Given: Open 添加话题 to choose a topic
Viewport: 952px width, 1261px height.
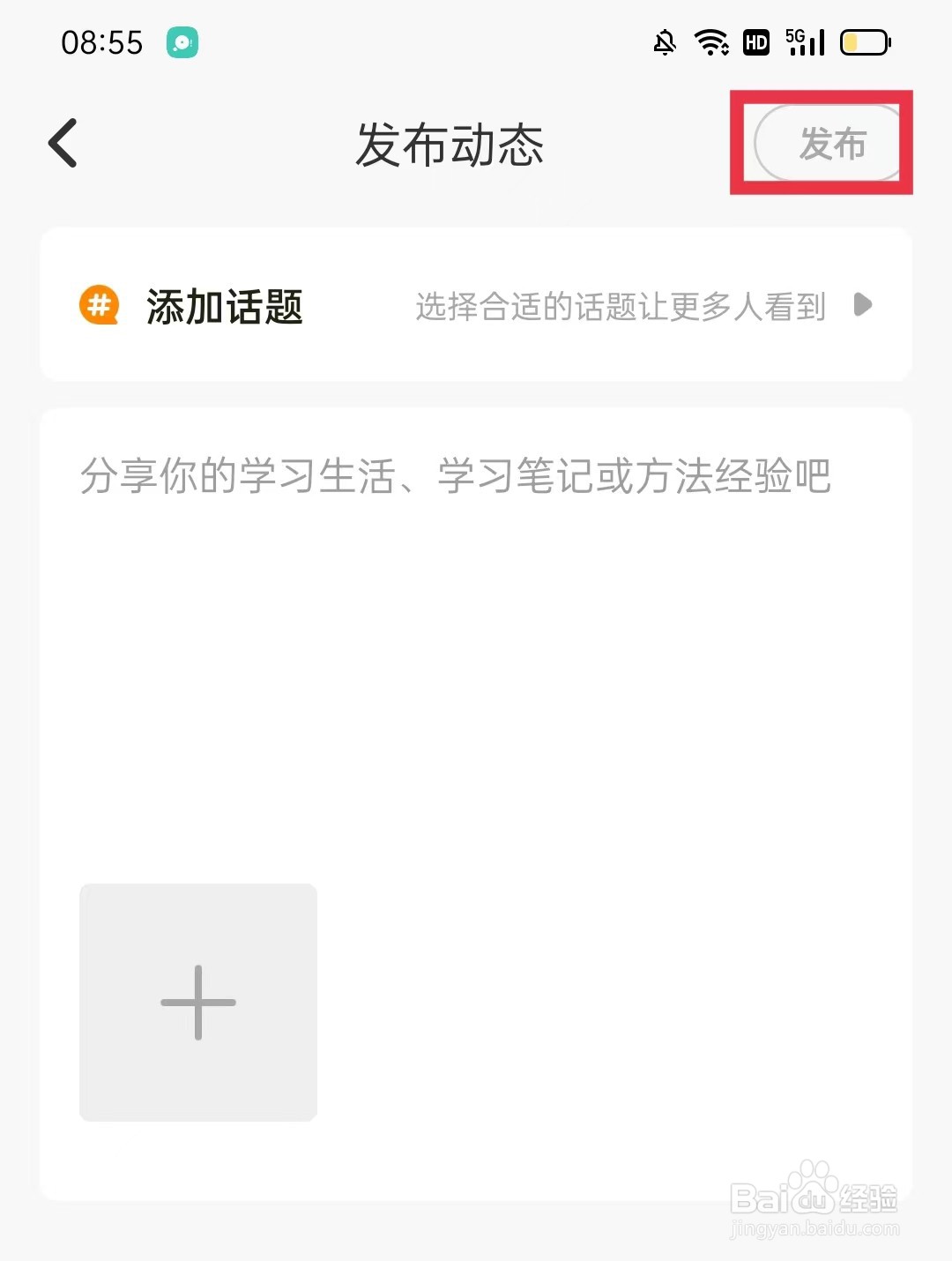Looking at the screenshot, I should click(x=224, y=308).
